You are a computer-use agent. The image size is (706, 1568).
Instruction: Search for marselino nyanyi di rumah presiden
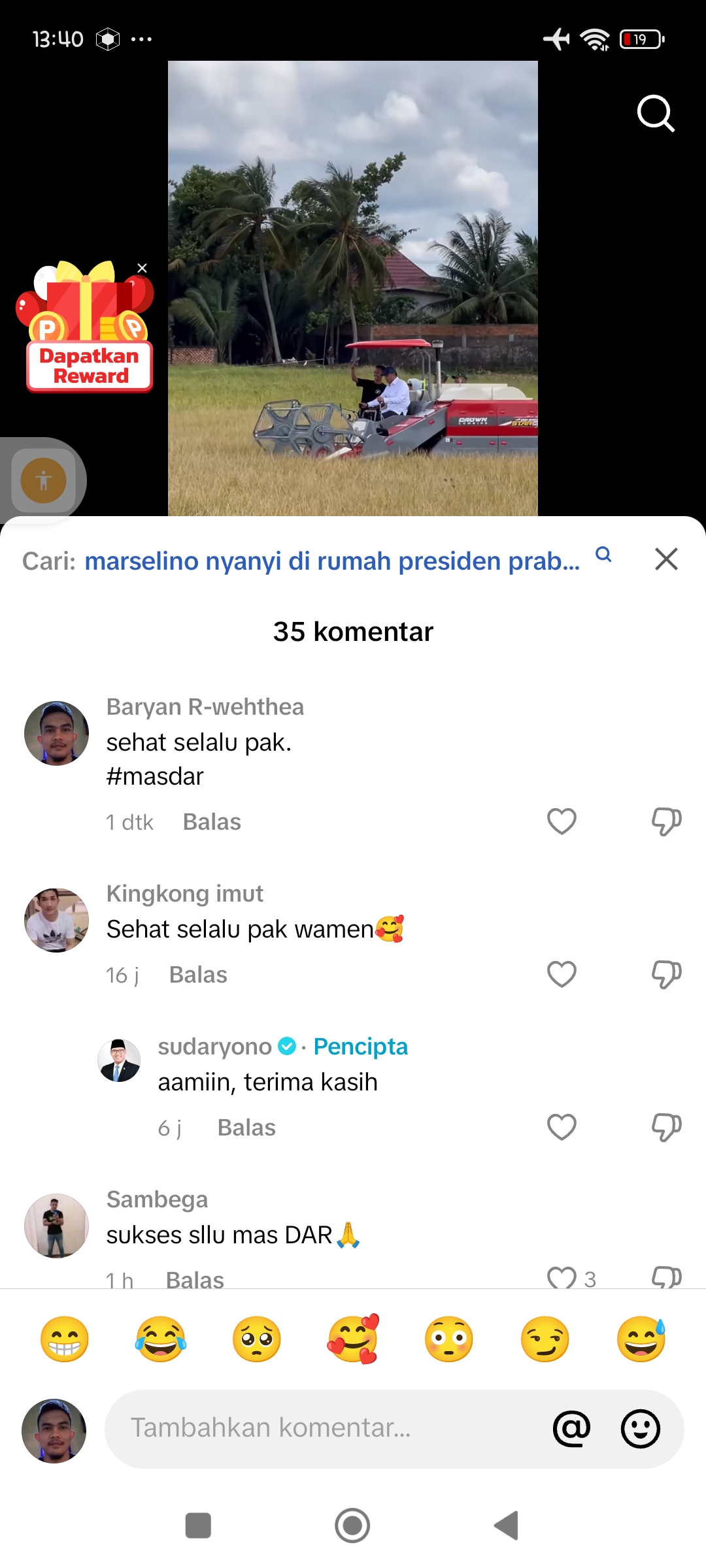pos(332,561)
